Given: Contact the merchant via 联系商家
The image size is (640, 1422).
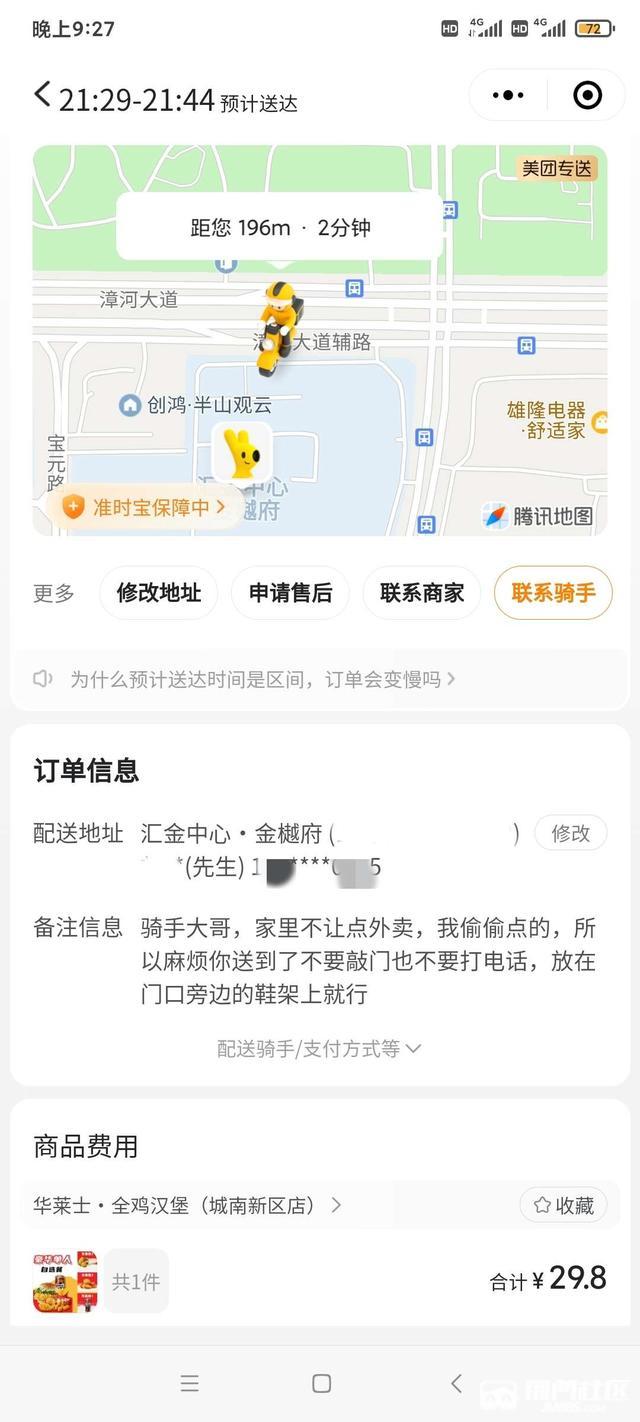Looking at the screenshot, I should (422, 593).
